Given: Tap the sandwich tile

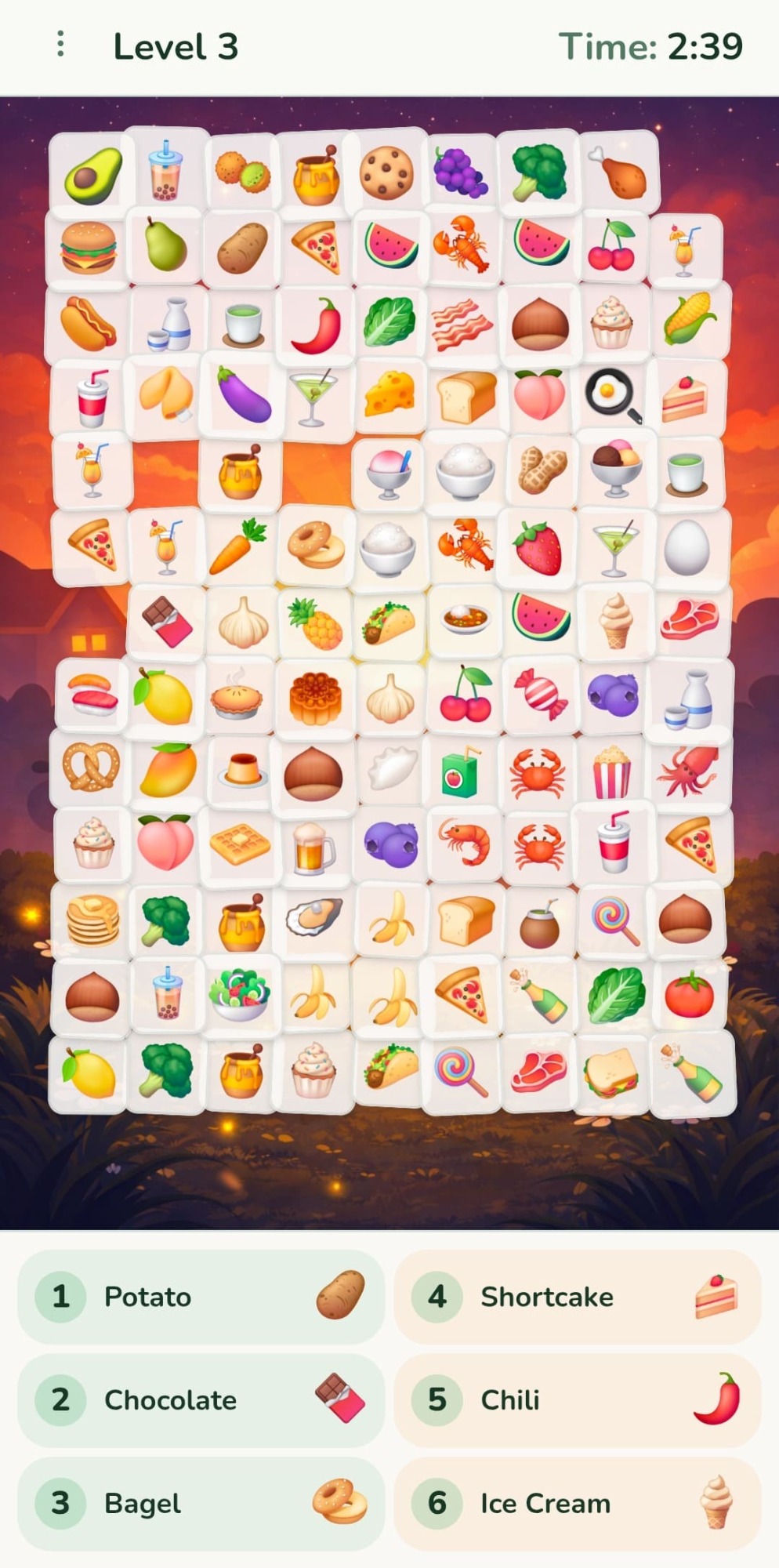Looking at the screenshot, I should pyautogui.click(x=611, y=1073).
